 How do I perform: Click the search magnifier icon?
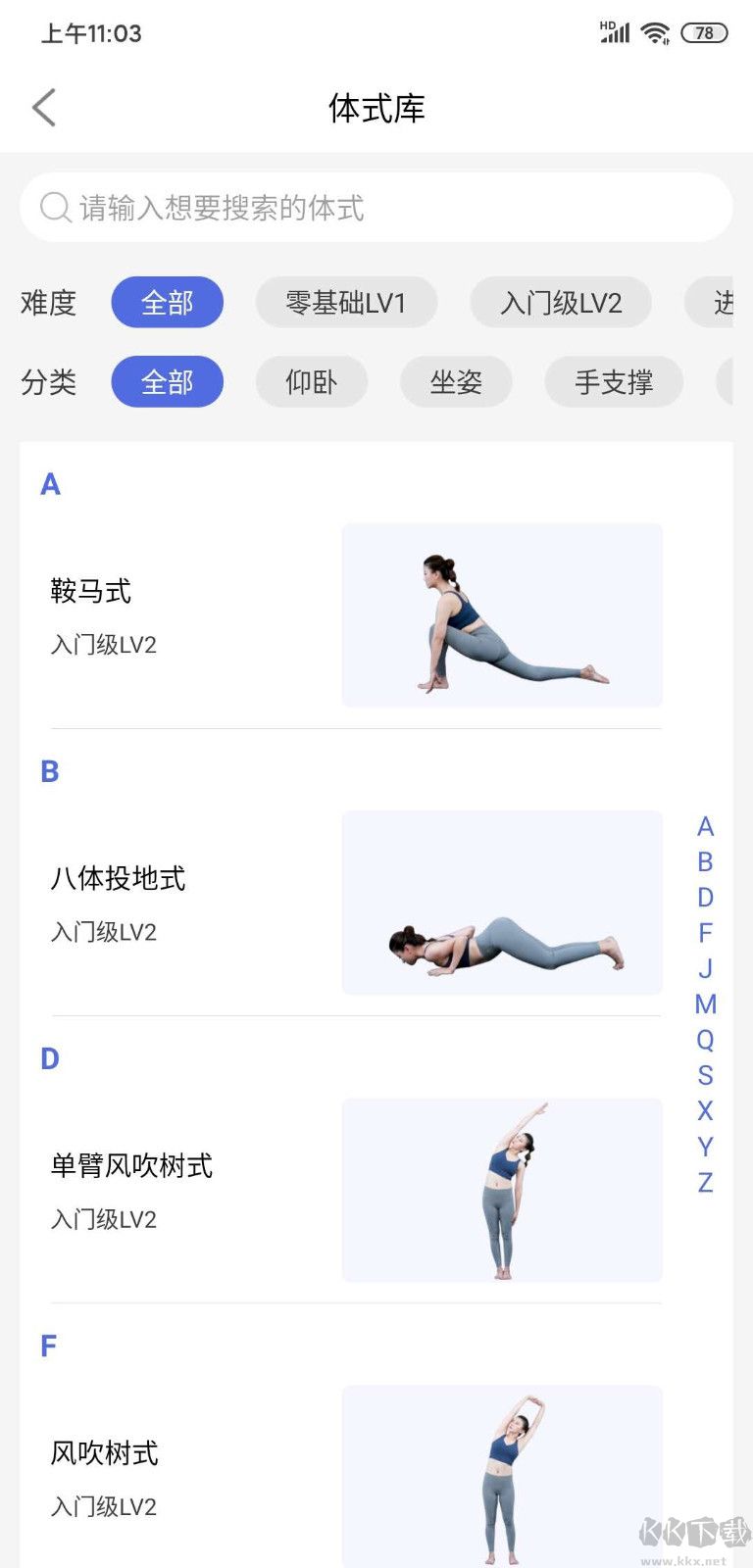click(54, 208)
